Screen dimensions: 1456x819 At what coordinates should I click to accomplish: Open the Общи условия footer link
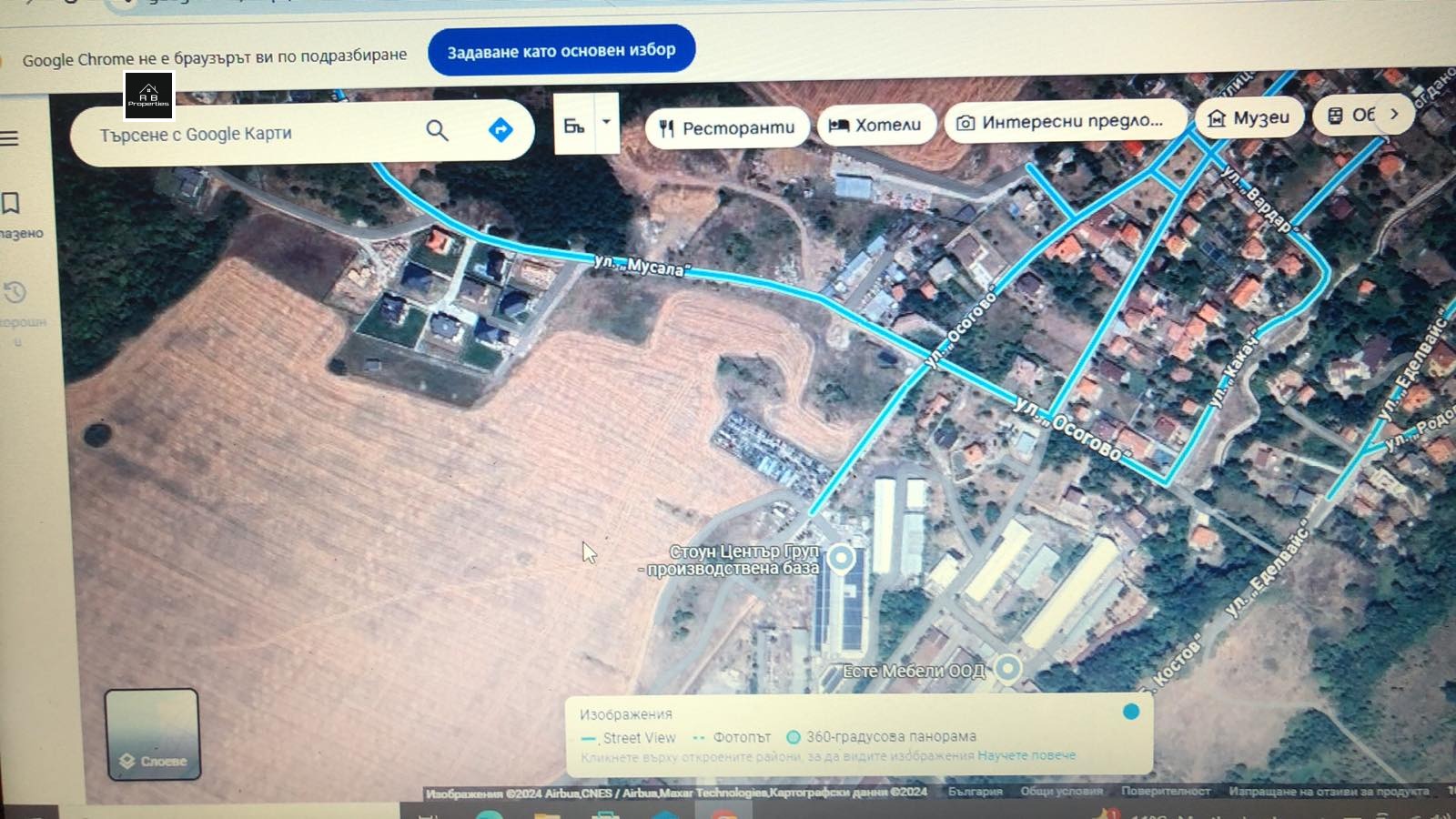pos(1061,792)
